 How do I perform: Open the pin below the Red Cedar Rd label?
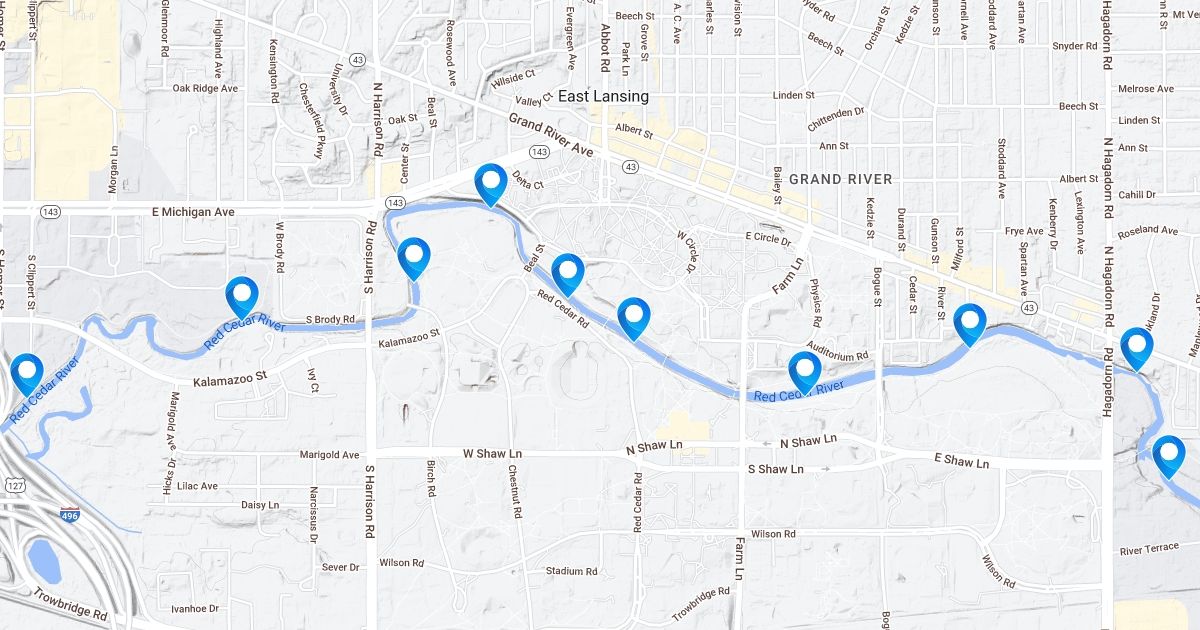click(634, 316)
